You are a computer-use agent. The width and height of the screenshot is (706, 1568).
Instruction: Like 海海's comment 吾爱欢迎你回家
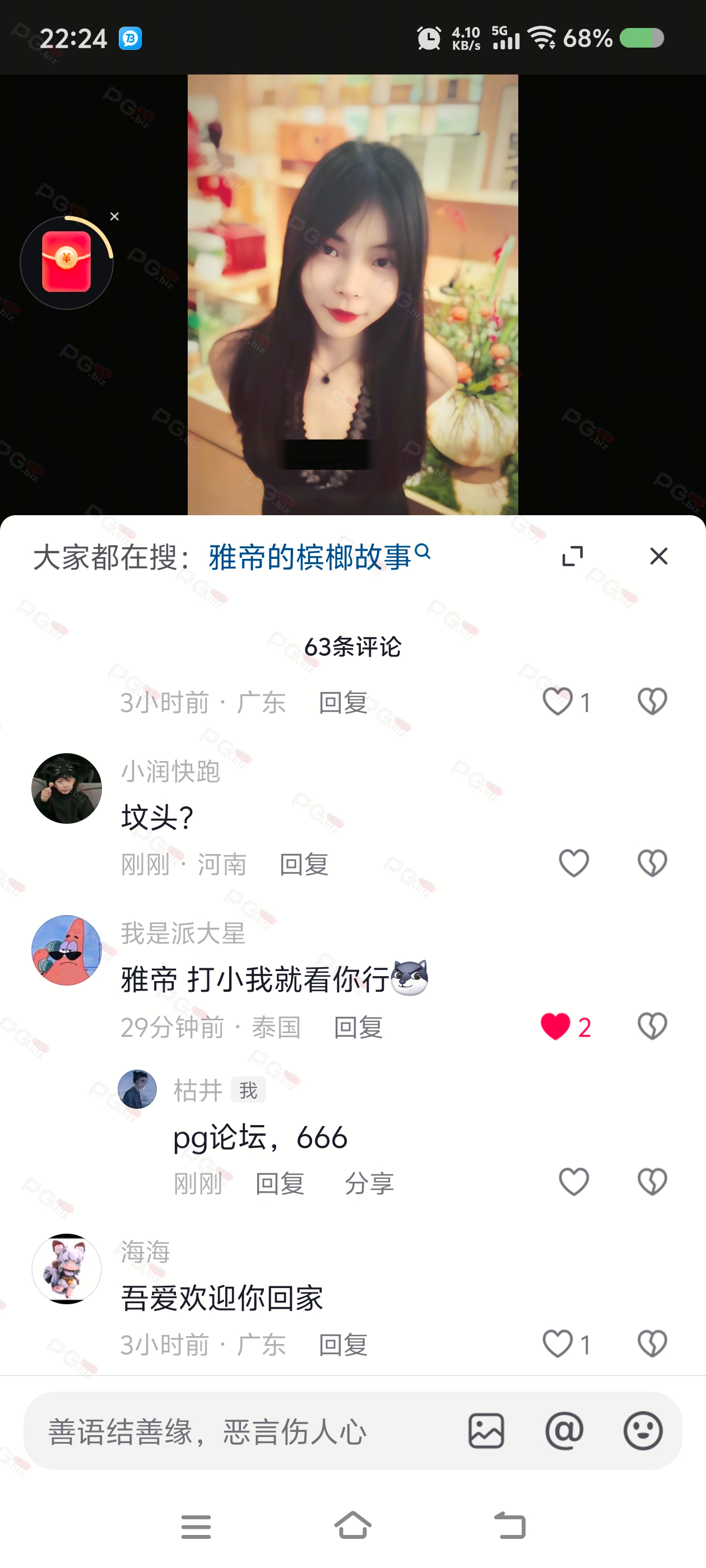tap(558, 1344)
